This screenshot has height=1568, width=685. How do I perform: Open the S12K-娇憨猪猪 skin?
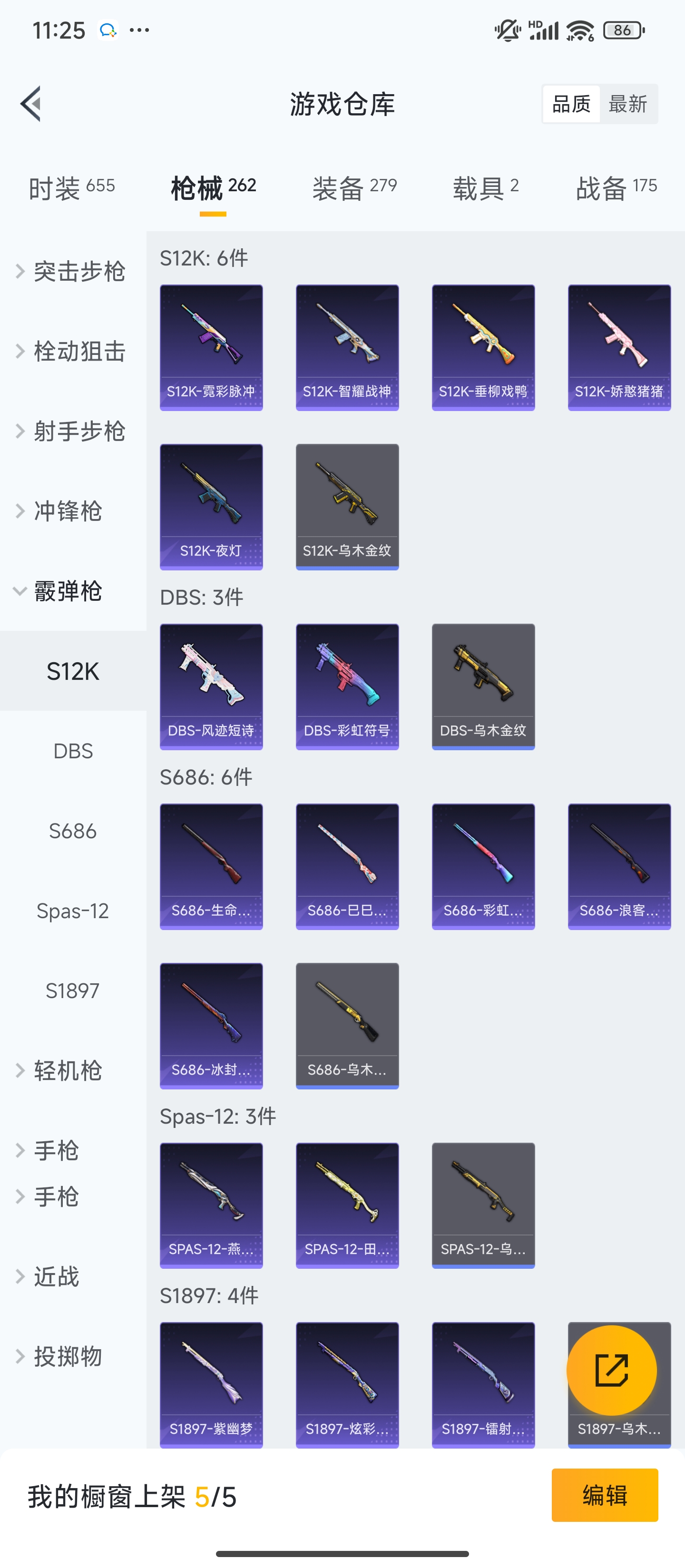(619, 348)
